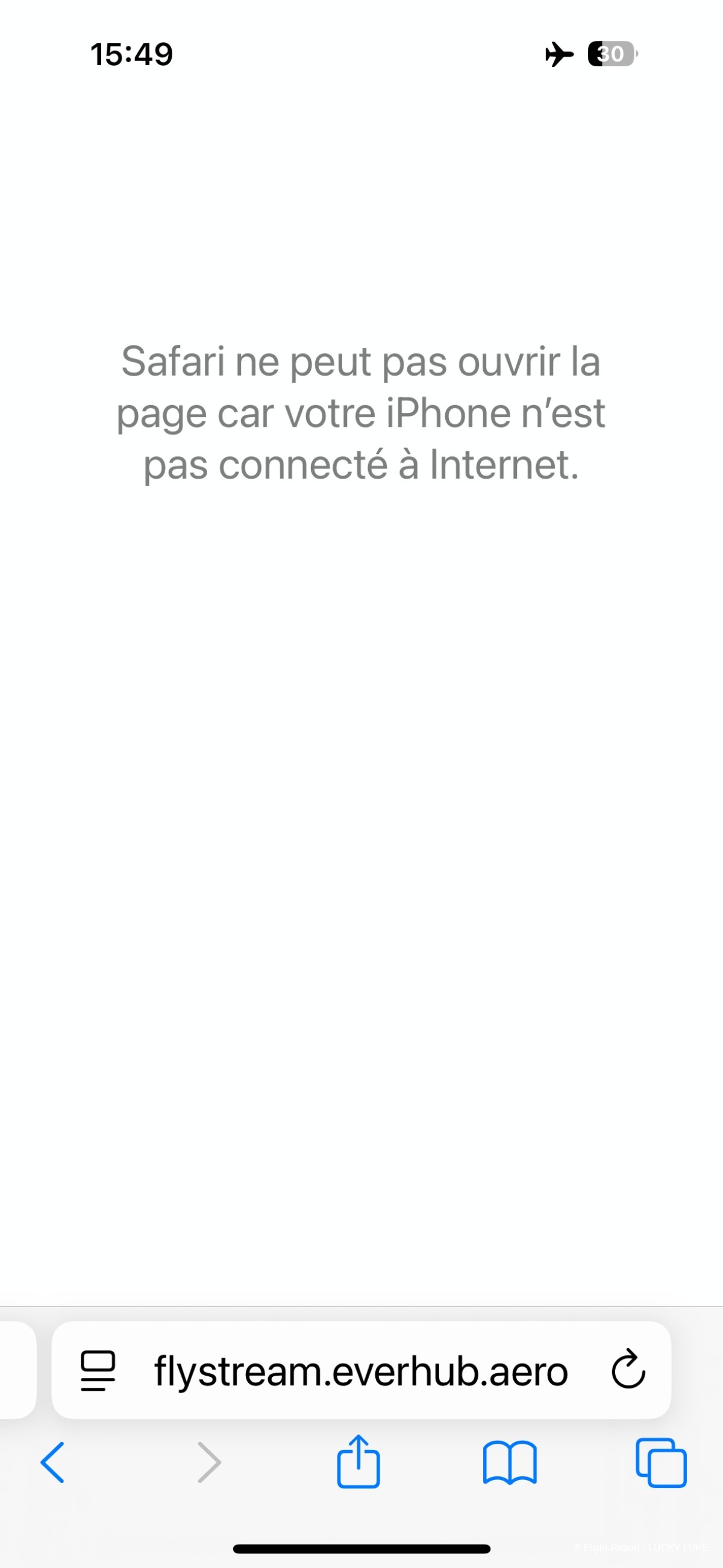
Task: Tap the flystream.everhub.aero address bar
Action: point(360,1370)
